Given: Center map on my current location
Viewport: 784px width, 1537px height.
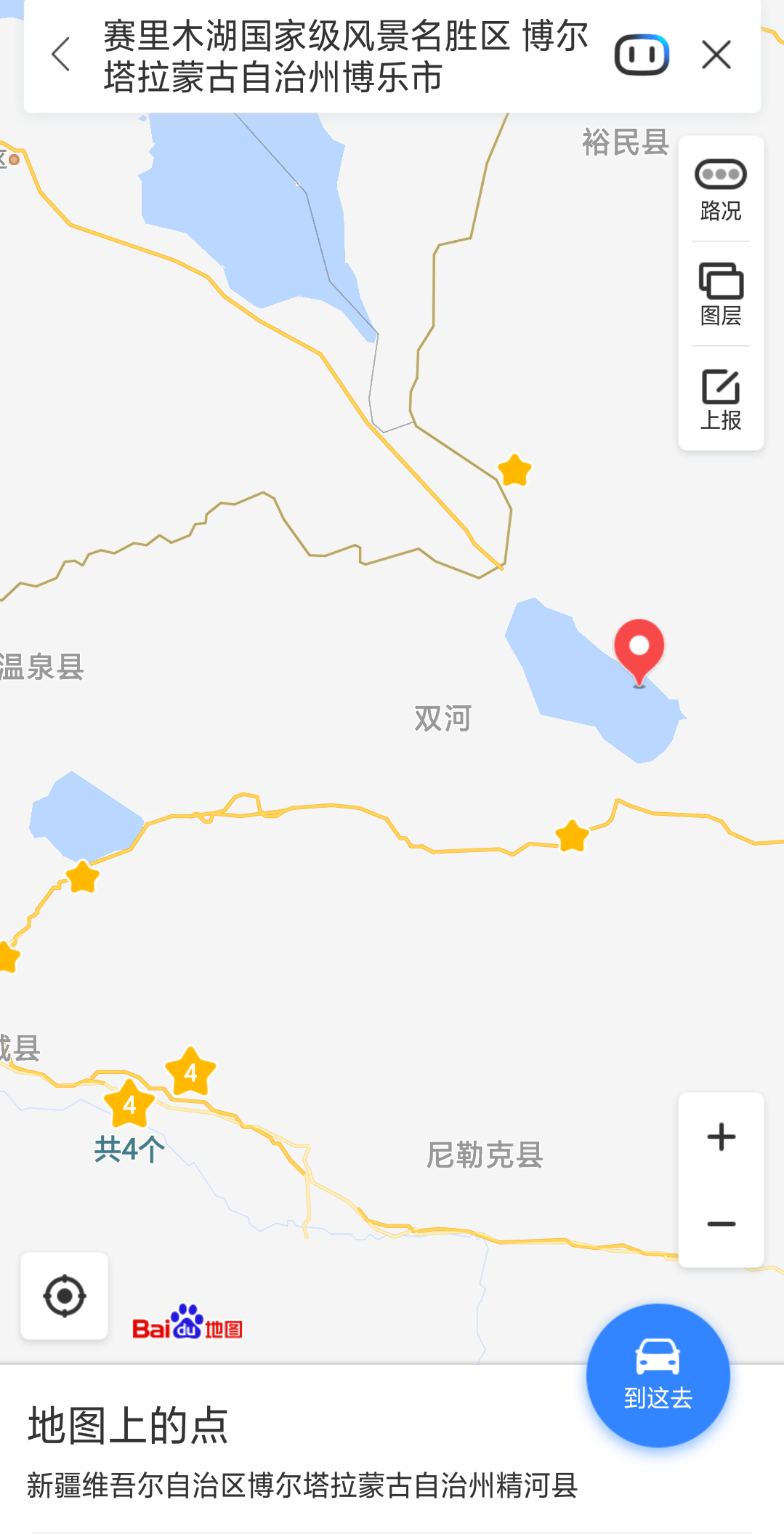Looking at the screenshot, I should (65, 1296).
